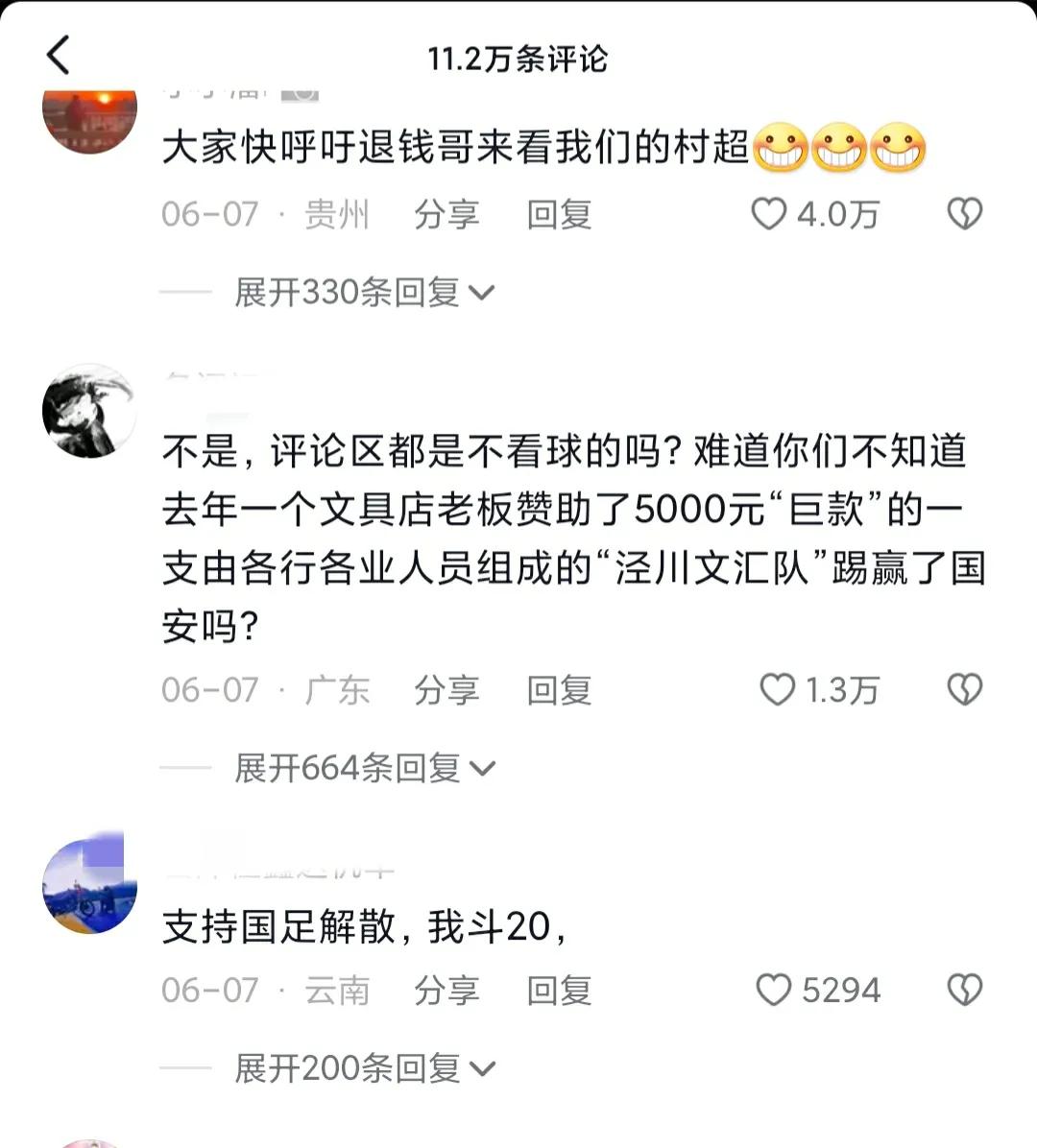Select the 云南 location tag text
Screen dimensions: 1037x1148
pyautogui.click(x=338, y=990)
